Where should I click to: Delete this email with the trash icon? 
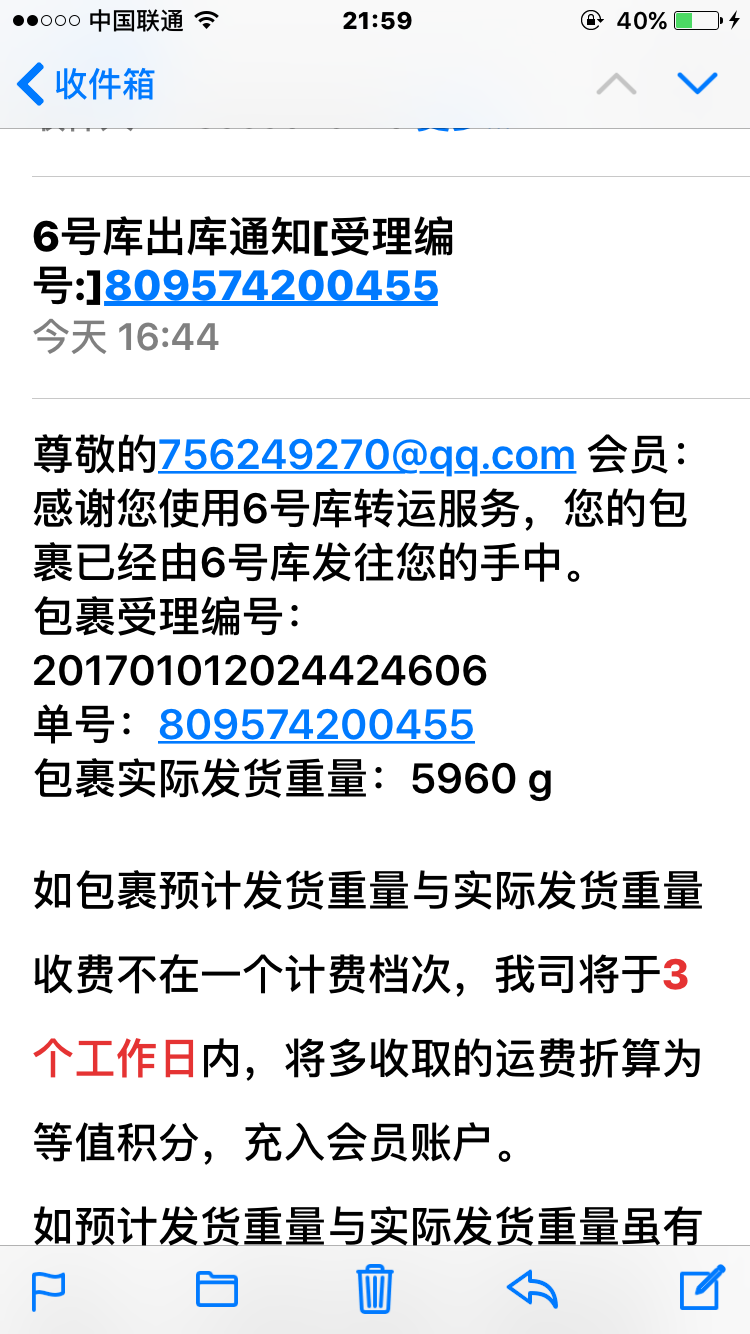(375, 1288)
